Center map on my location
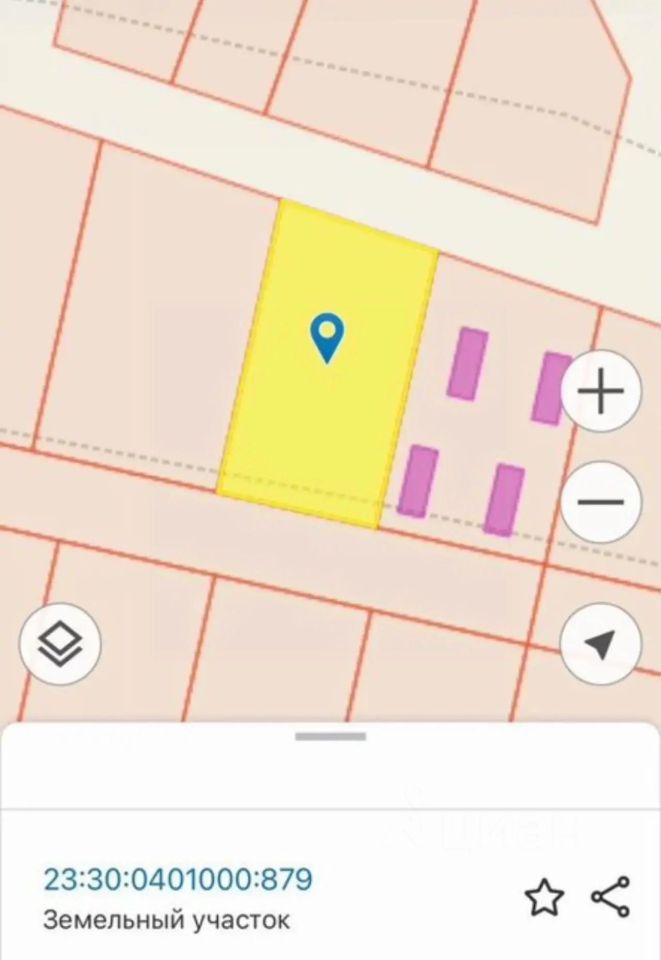This screenshot has height=960, width=661. (600, 644)
